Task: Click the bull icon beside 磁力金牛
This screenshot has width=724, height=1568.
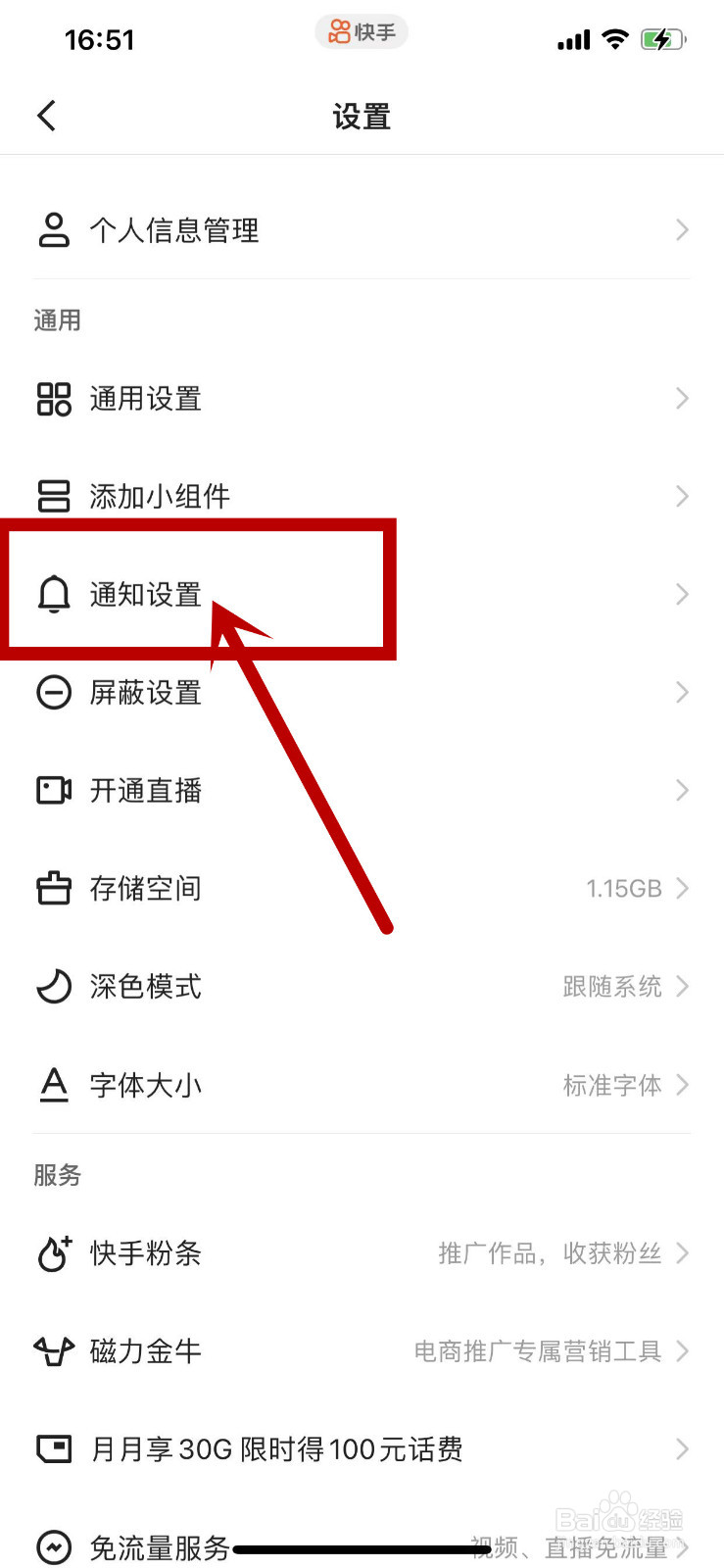Action: pos(54,1350)
